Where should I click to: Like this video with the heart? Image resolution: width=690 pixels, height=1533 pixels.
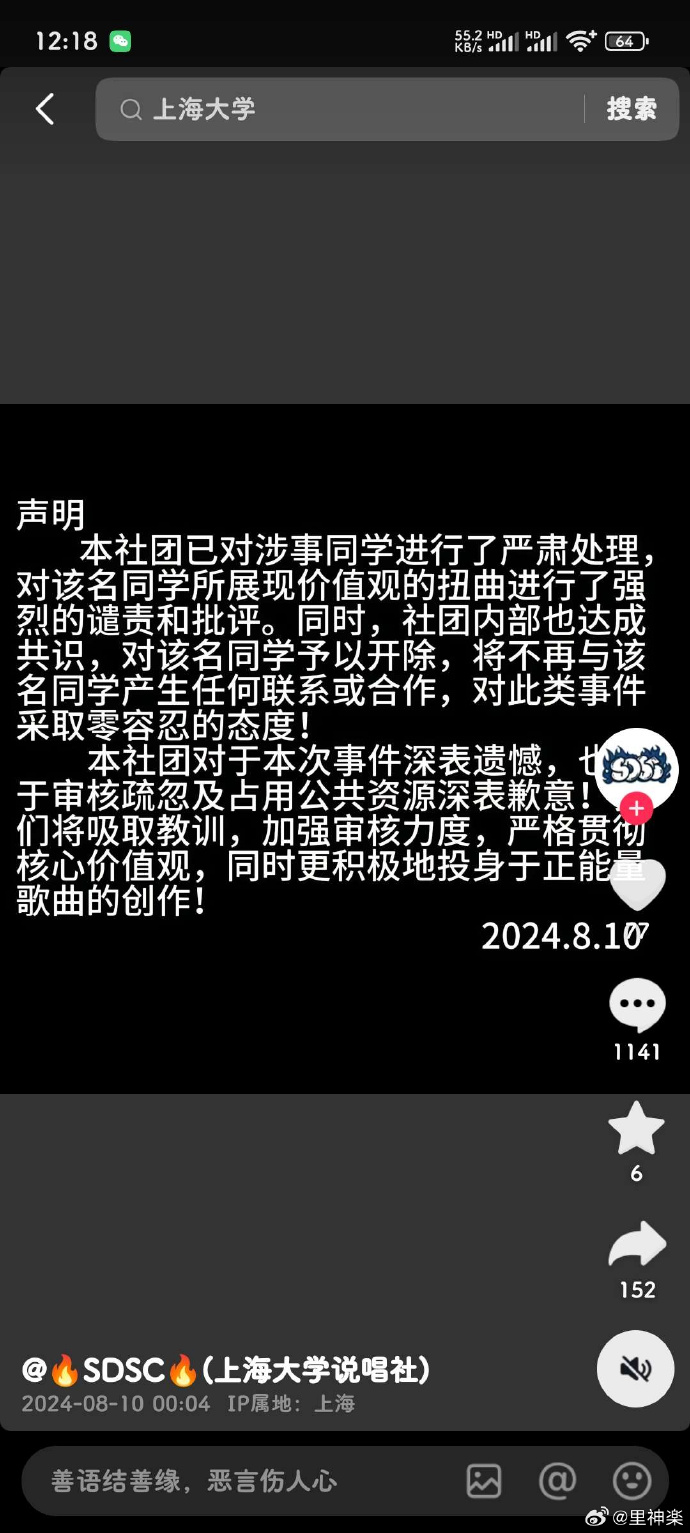tap(637, 885)
